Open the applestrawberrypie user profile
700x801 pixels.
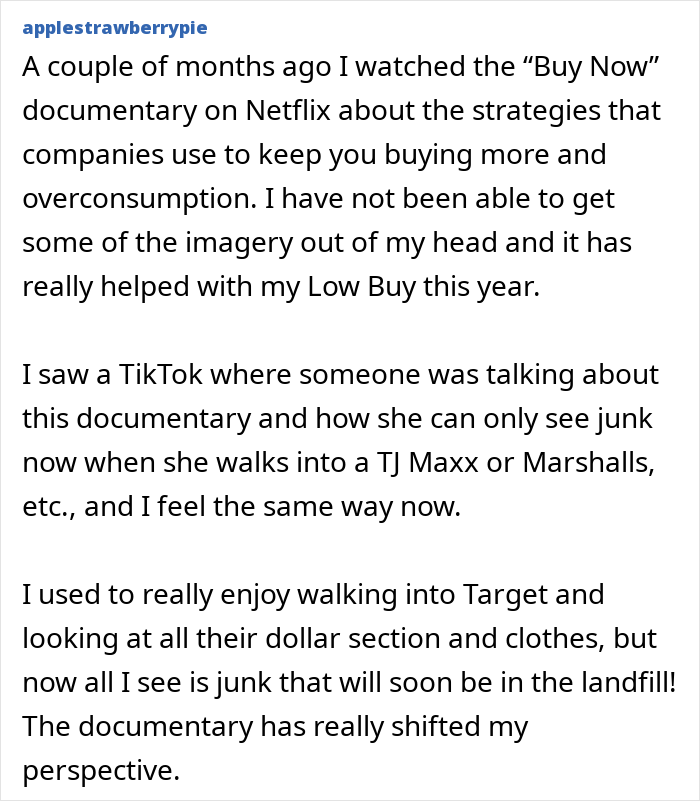click(114, 28)
